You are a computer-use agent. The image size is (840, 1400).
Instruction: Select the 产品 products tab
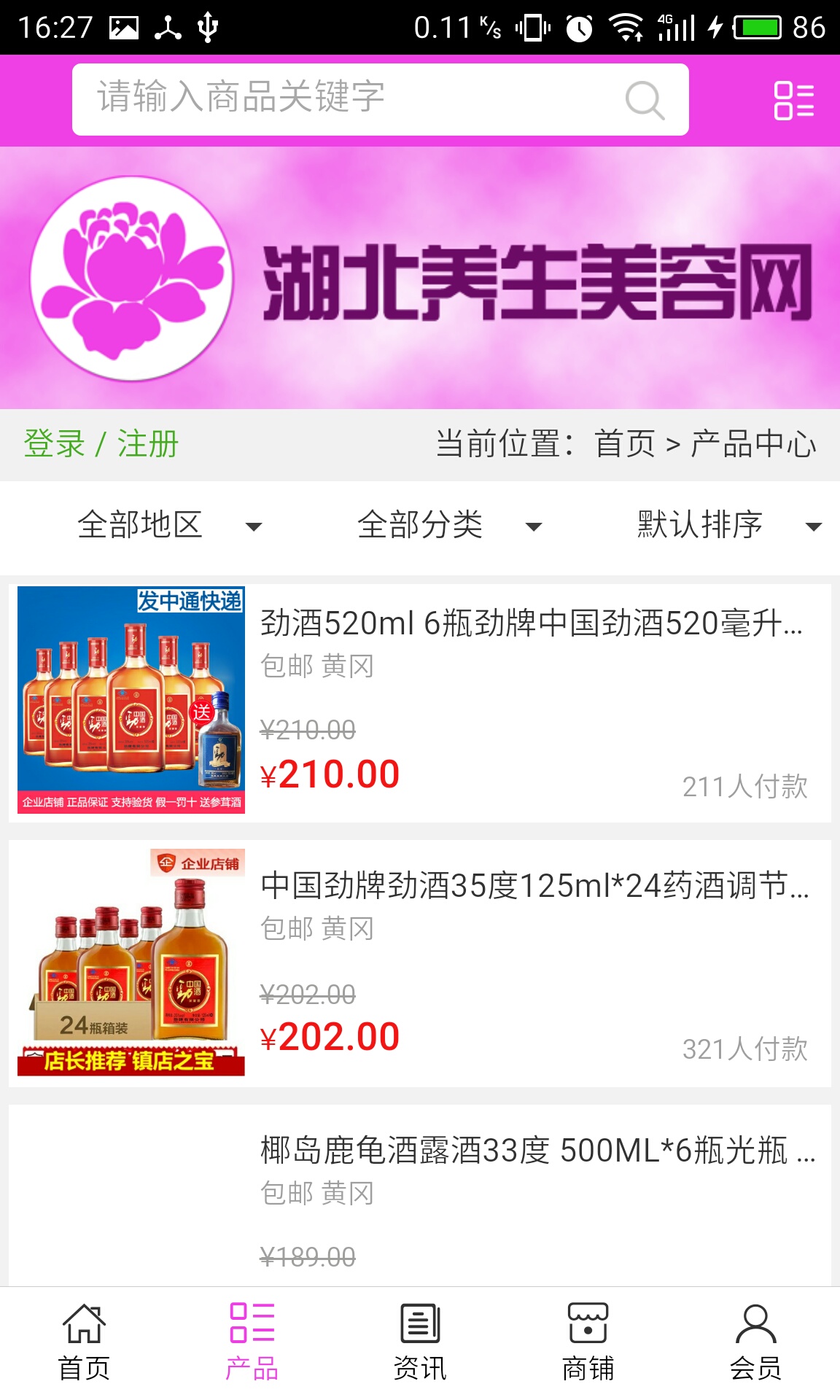252,1342
